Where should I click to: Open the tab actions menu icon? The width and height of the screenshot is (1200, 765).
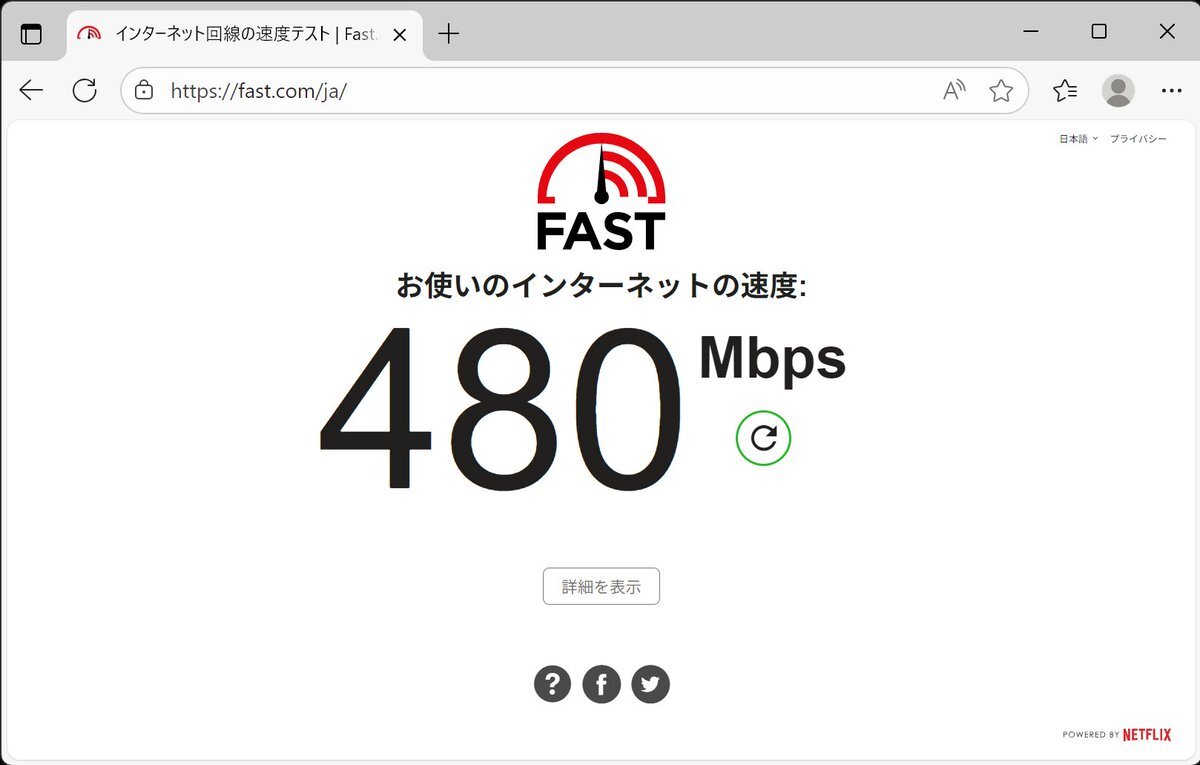[x=31, y=33]
